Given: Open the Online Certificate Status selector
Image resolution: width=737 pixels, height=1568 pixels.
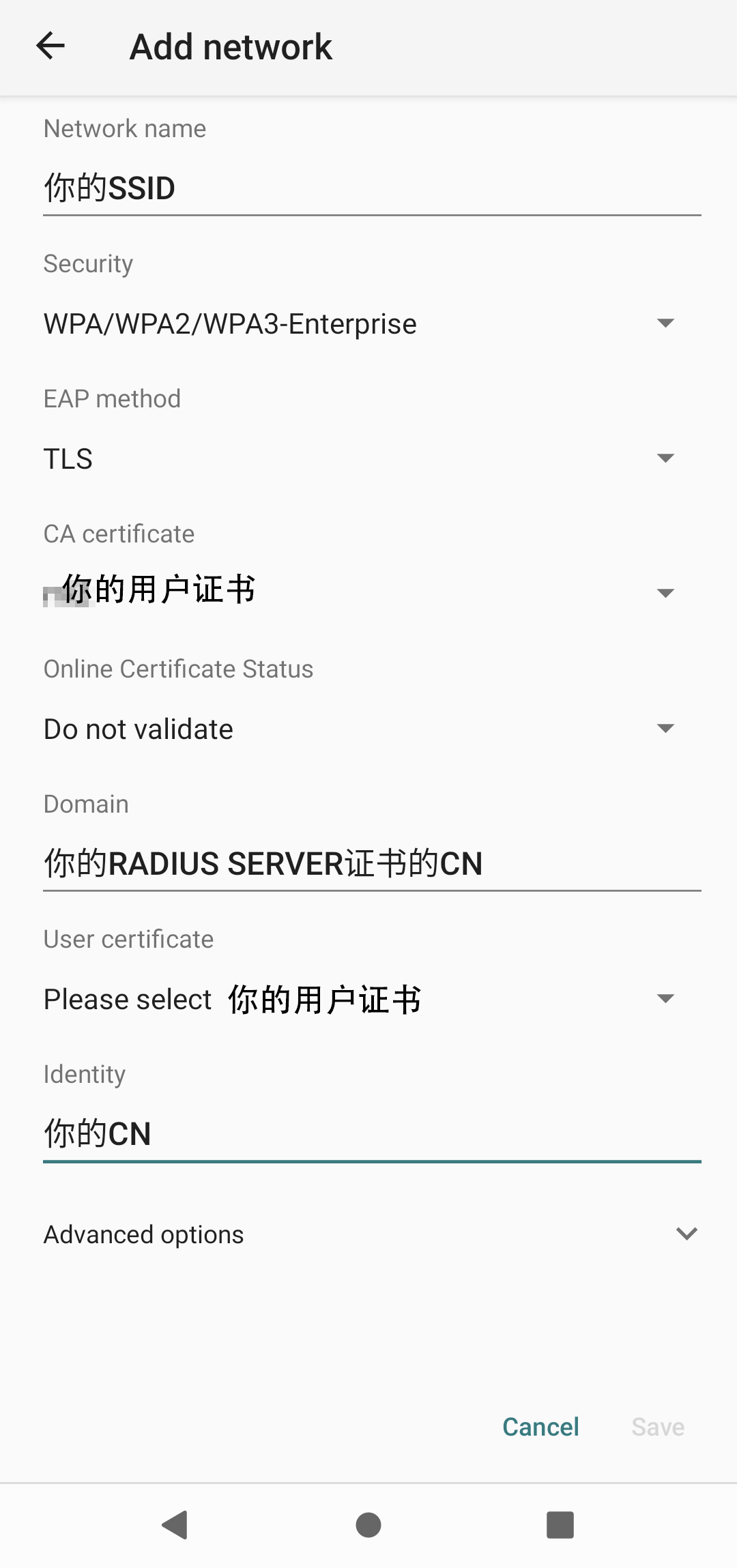Looking at the screenshot, I should click(x=273, y=728).
